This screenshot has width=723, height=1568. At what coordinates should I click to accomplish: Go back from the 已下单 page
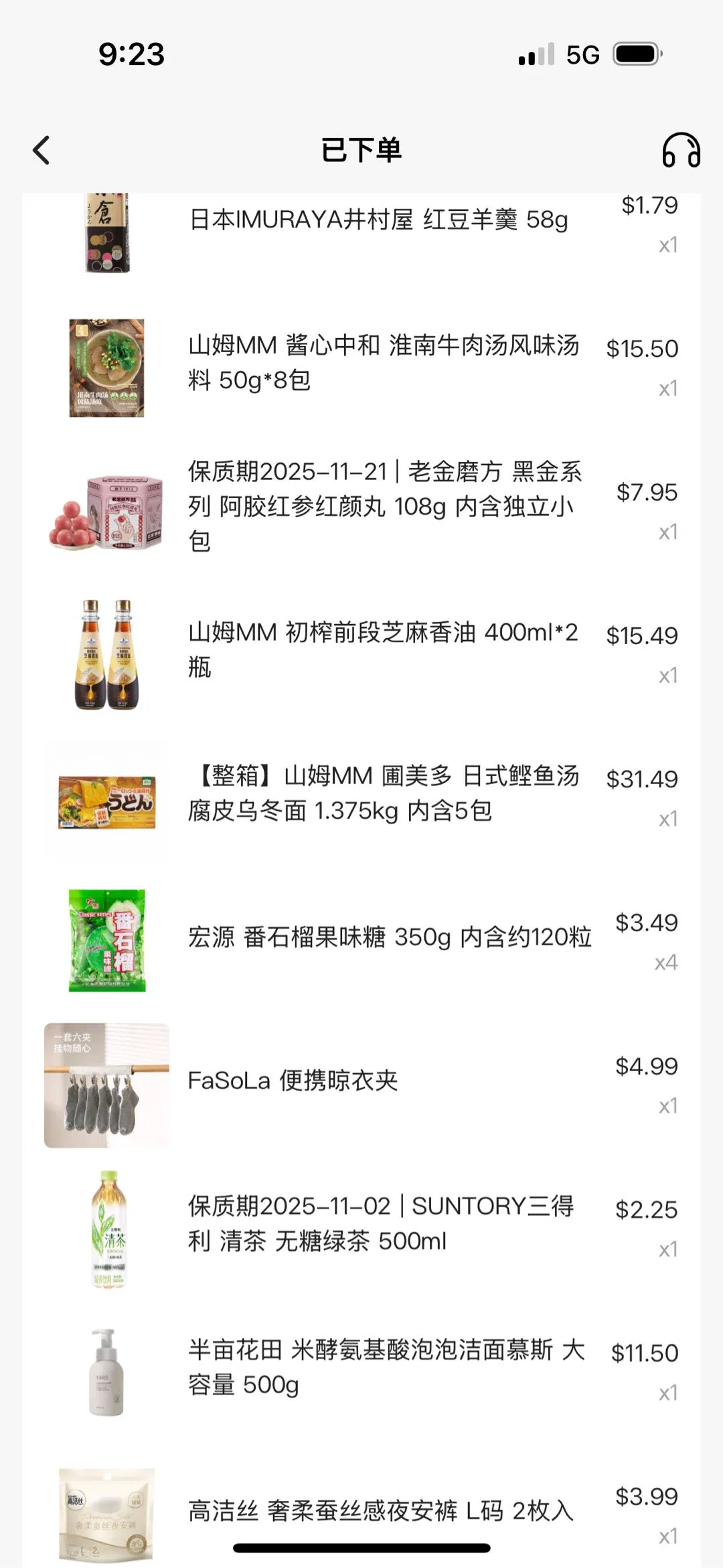pyautogui.click(x=42, y=150)
